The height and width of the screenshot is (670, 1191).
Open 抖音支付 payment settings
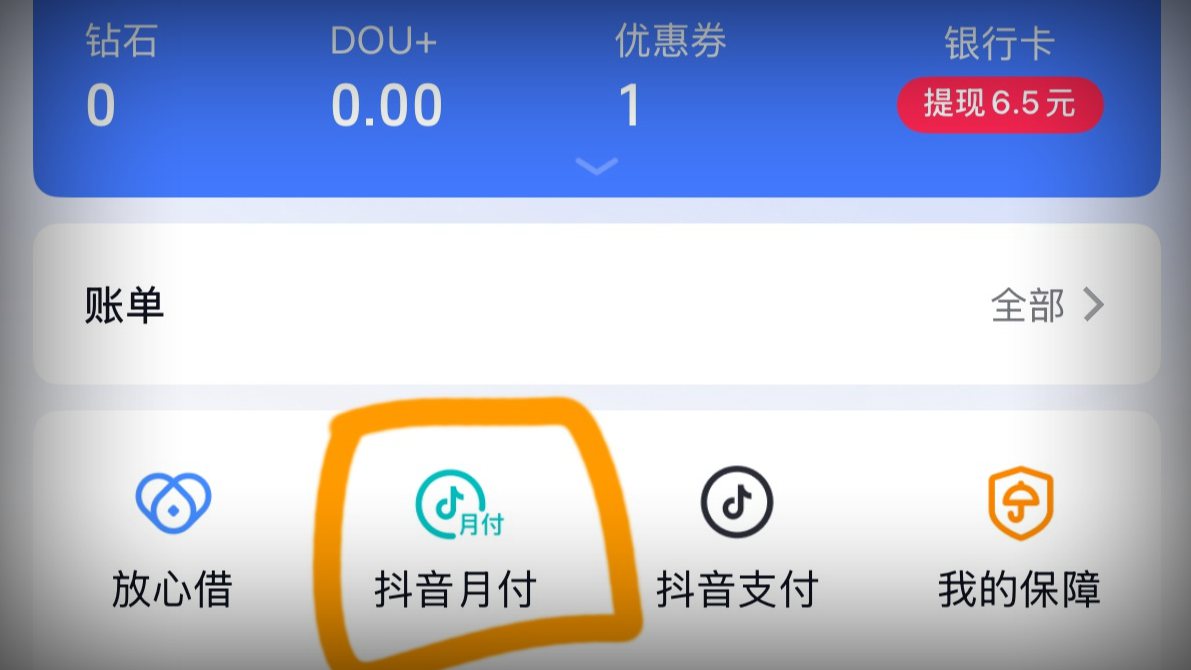[737, 540]
